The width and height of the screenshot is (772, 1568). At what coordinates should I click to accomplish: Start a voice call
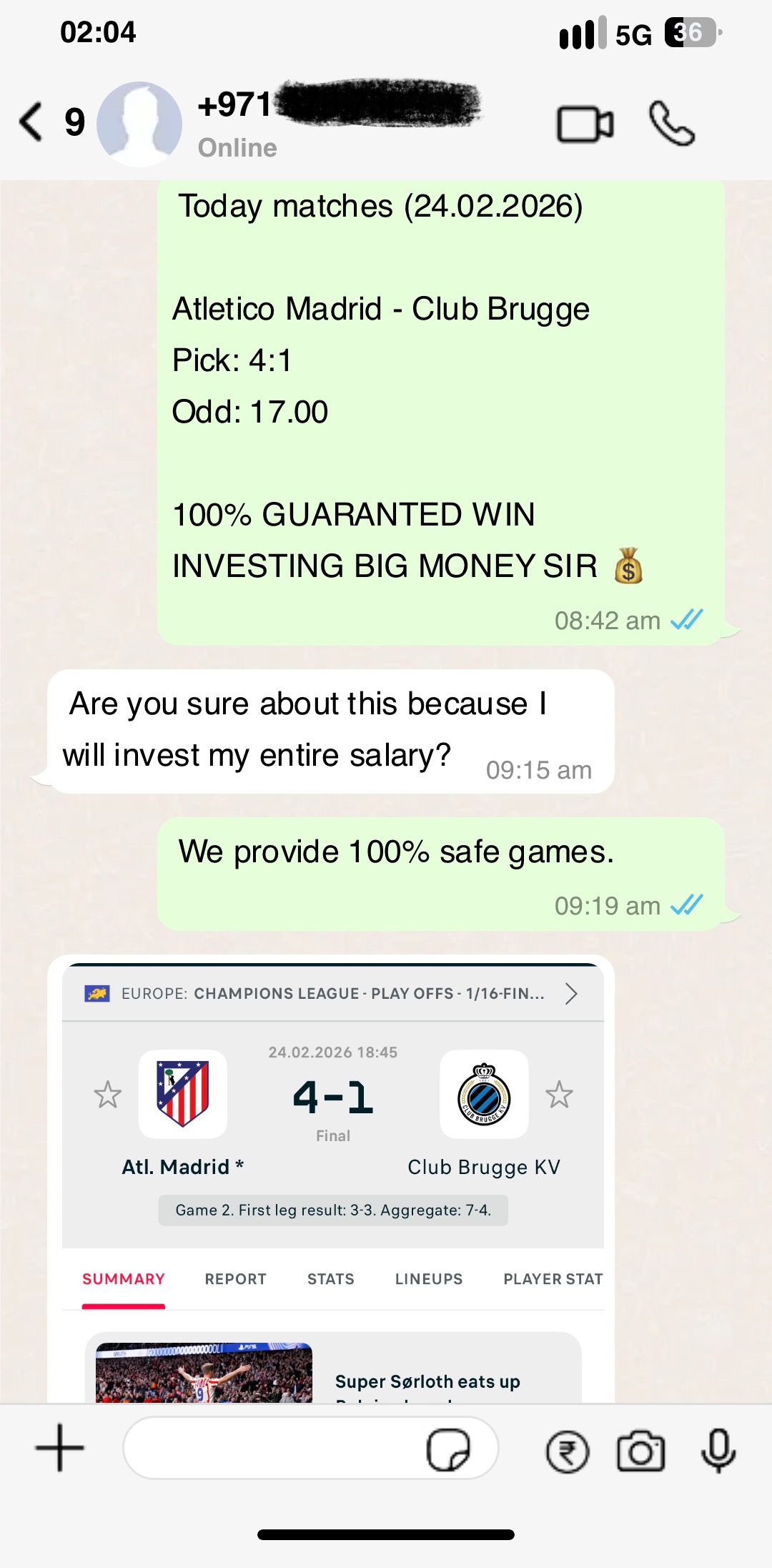coord(671,124)
